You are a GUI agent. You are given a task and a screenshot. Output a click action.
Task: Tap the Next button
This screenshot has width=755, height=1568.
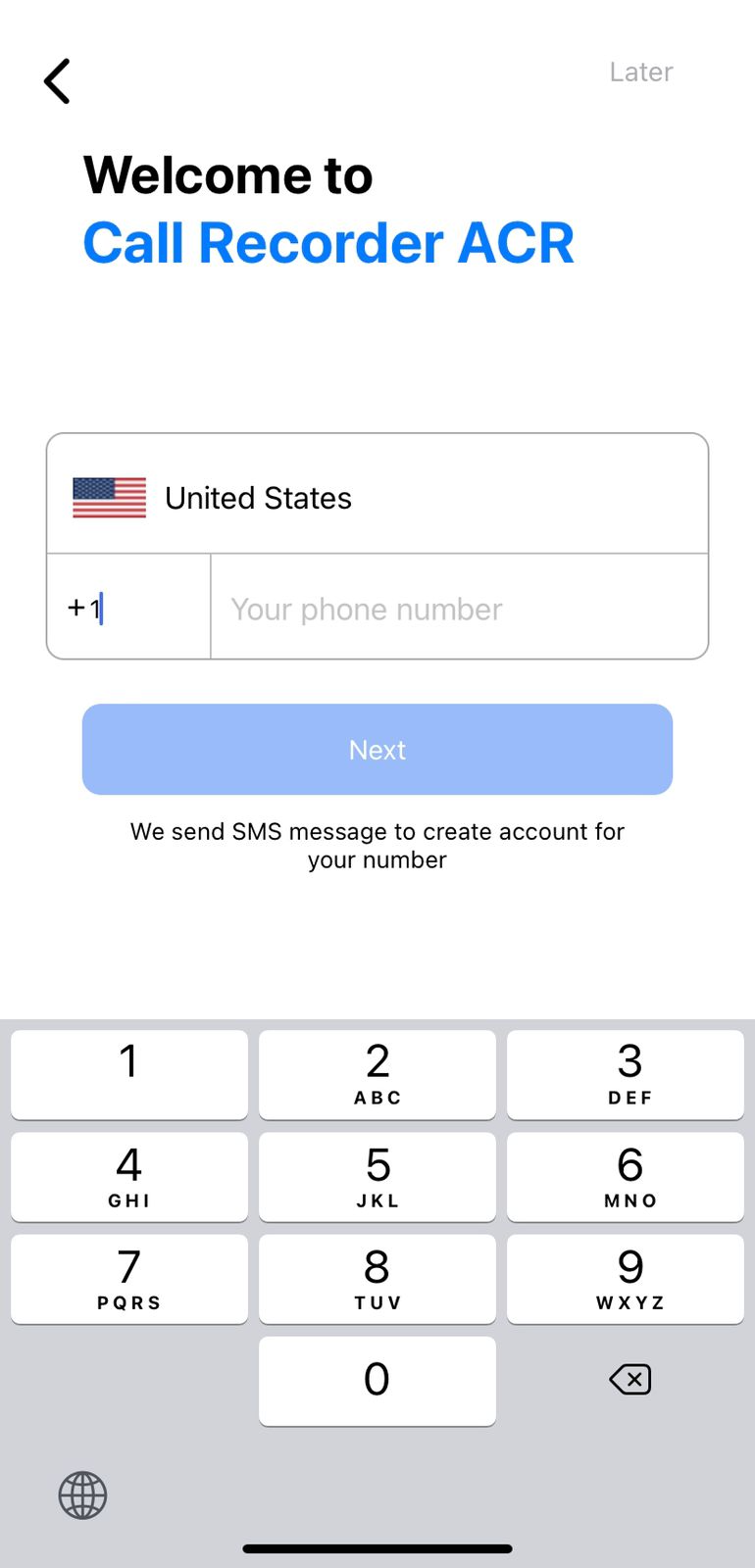coord(377,750)
